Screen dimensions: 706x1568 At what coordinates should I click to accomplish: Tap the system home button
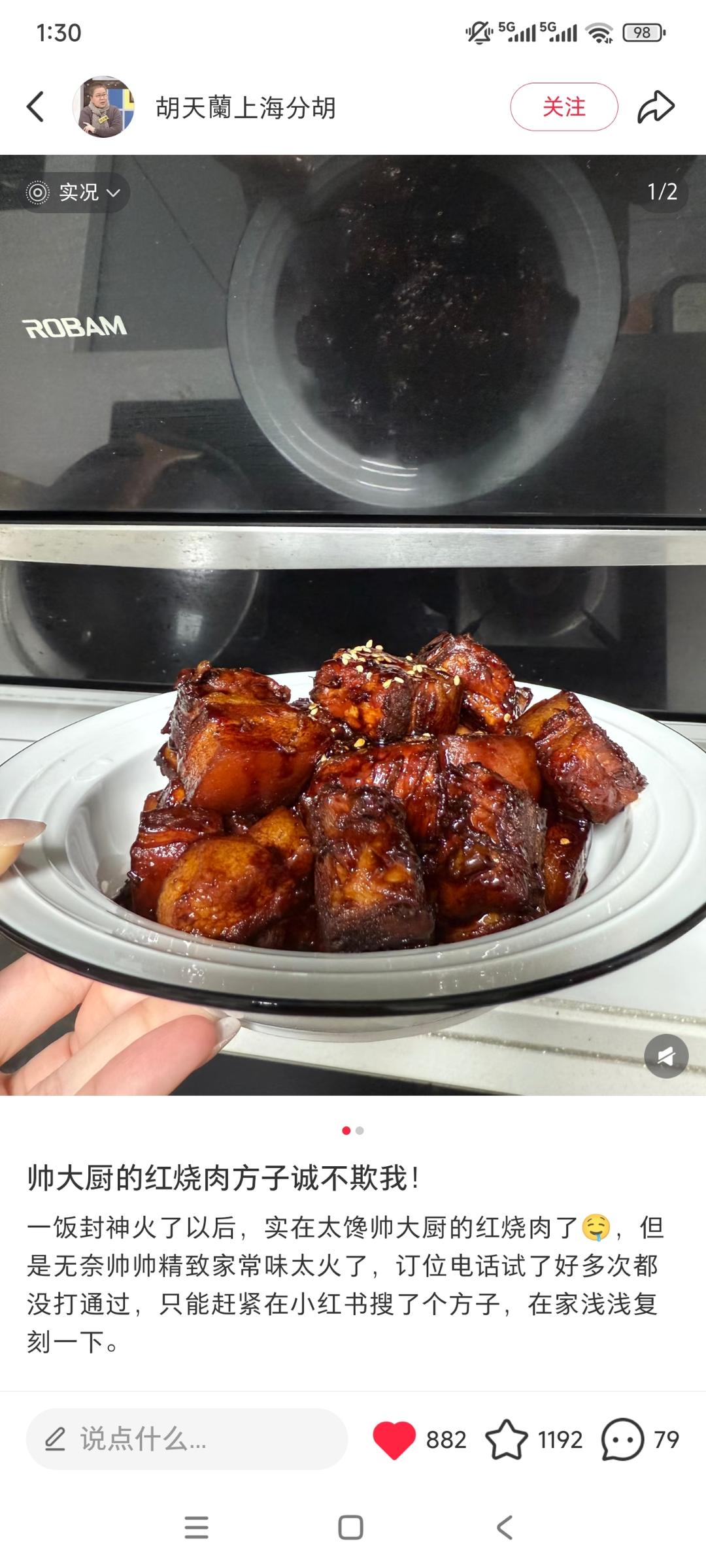350,1527
